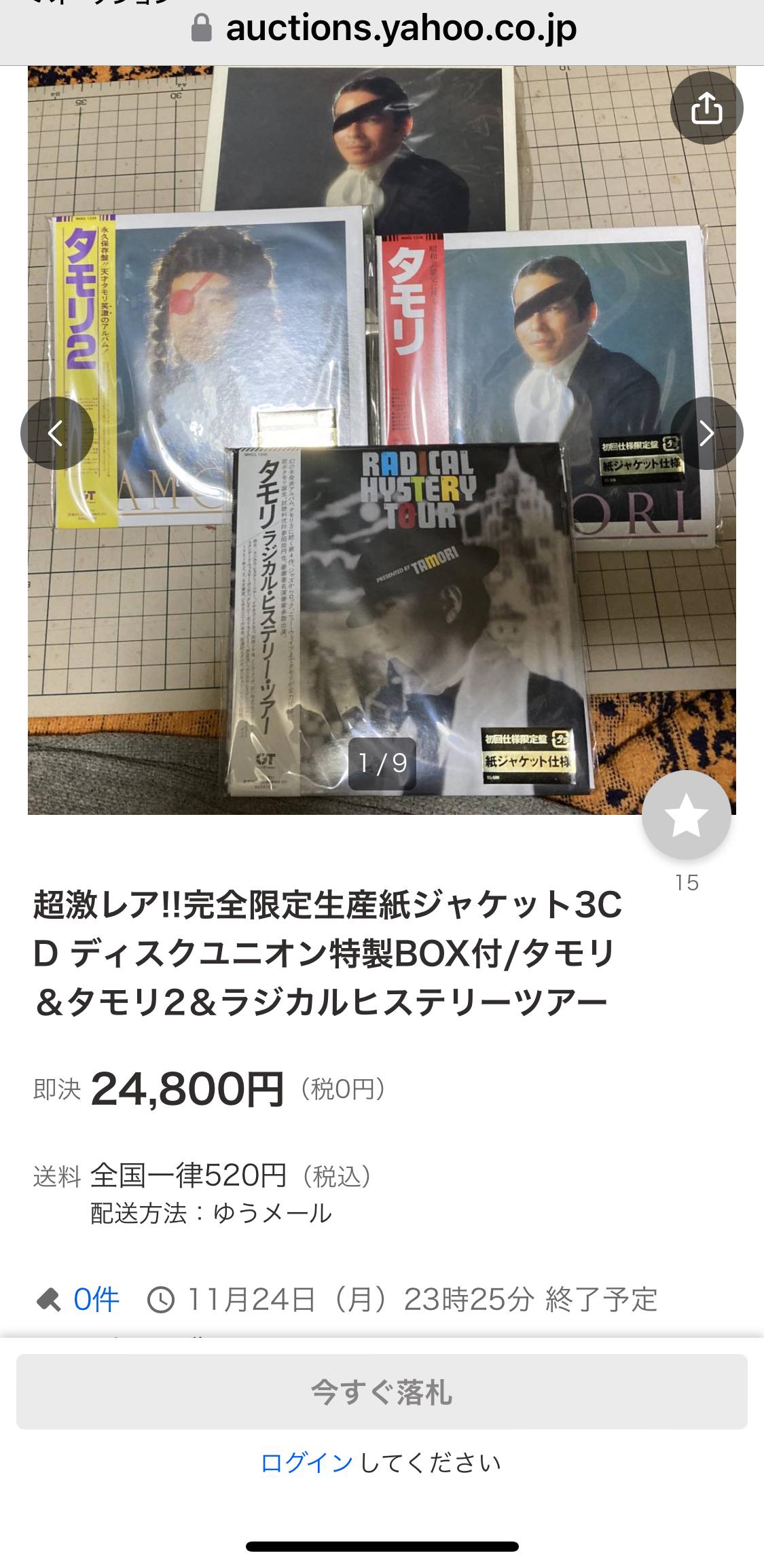Tap 今すぐ落札 to buy now
Viewport: 764px width, 1568px height.
pyautogui.click(x=382, y=1391)
